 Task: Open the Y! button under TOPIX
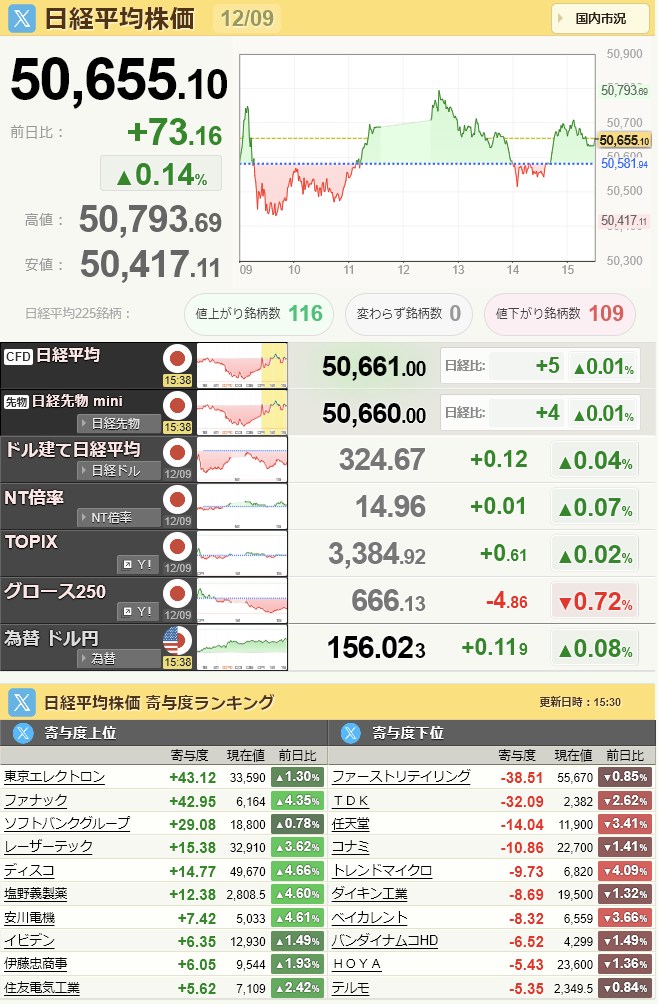point(138,564)
